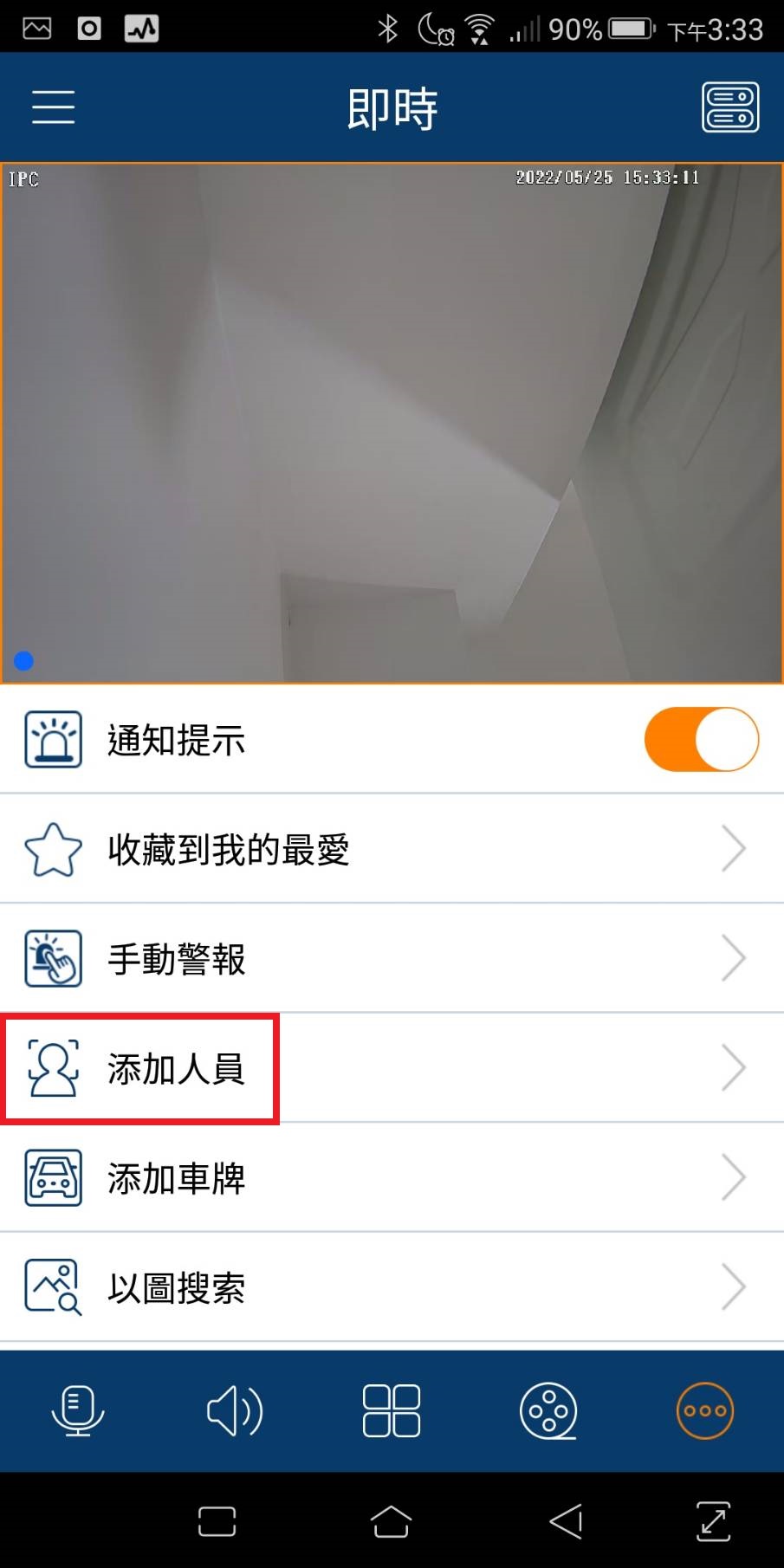Image resolution: width=784 pixels, height=1568 pixels.
Task: Select 添加人員
Action: pyautogui.click(x=392, y=1068)
